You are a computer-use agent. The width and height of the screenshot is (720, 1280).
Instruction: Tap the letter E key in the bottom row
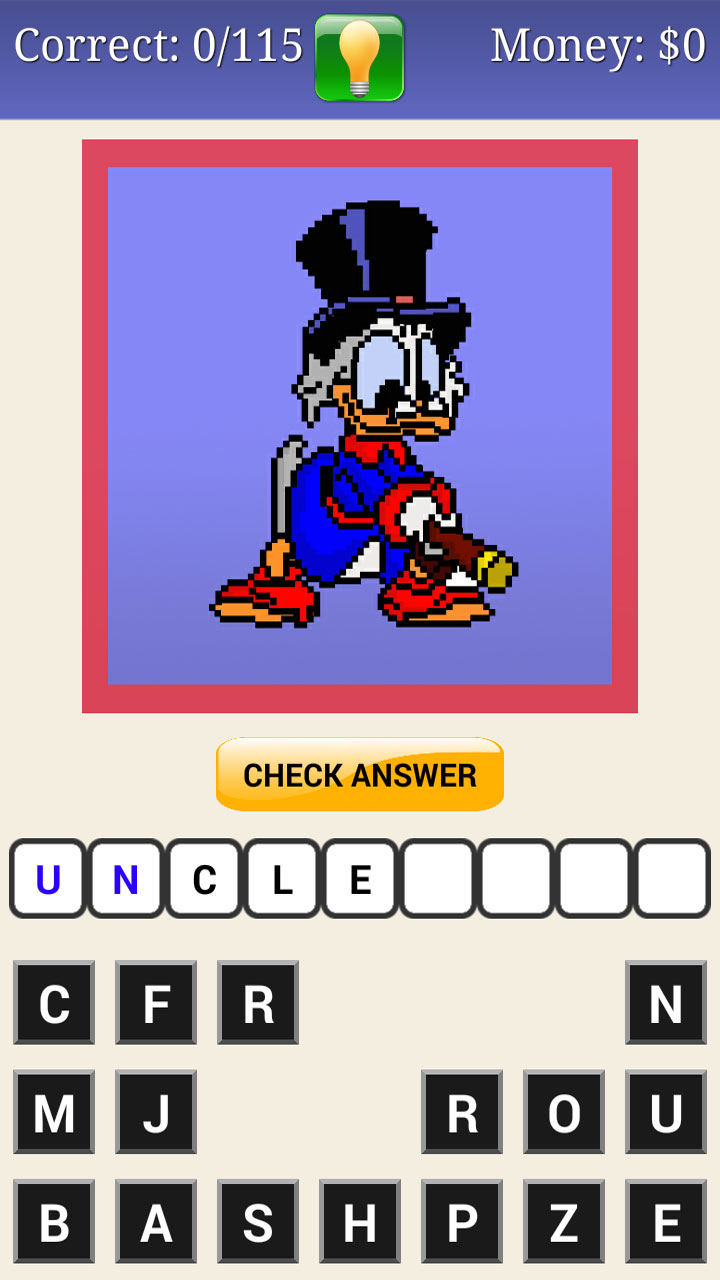click(x=665, y=1220)
